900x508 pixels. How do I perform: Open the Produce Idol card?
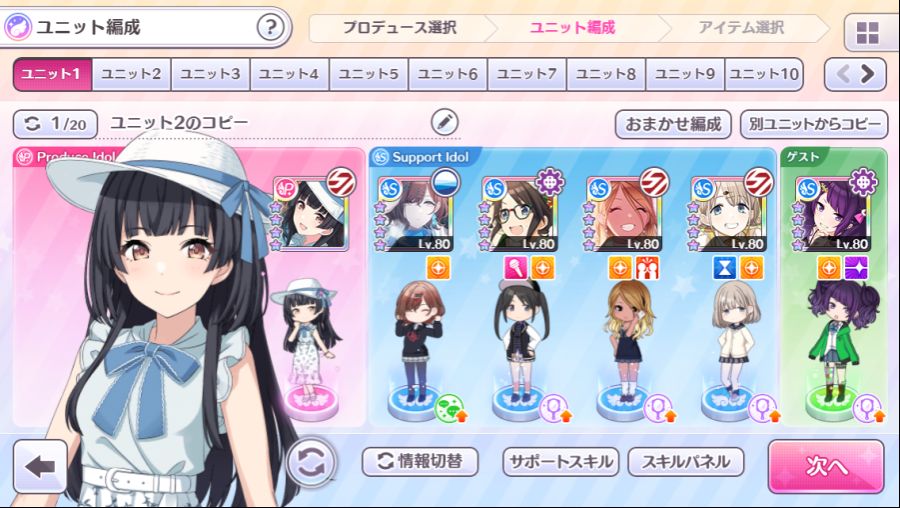(x=311, y=213)
